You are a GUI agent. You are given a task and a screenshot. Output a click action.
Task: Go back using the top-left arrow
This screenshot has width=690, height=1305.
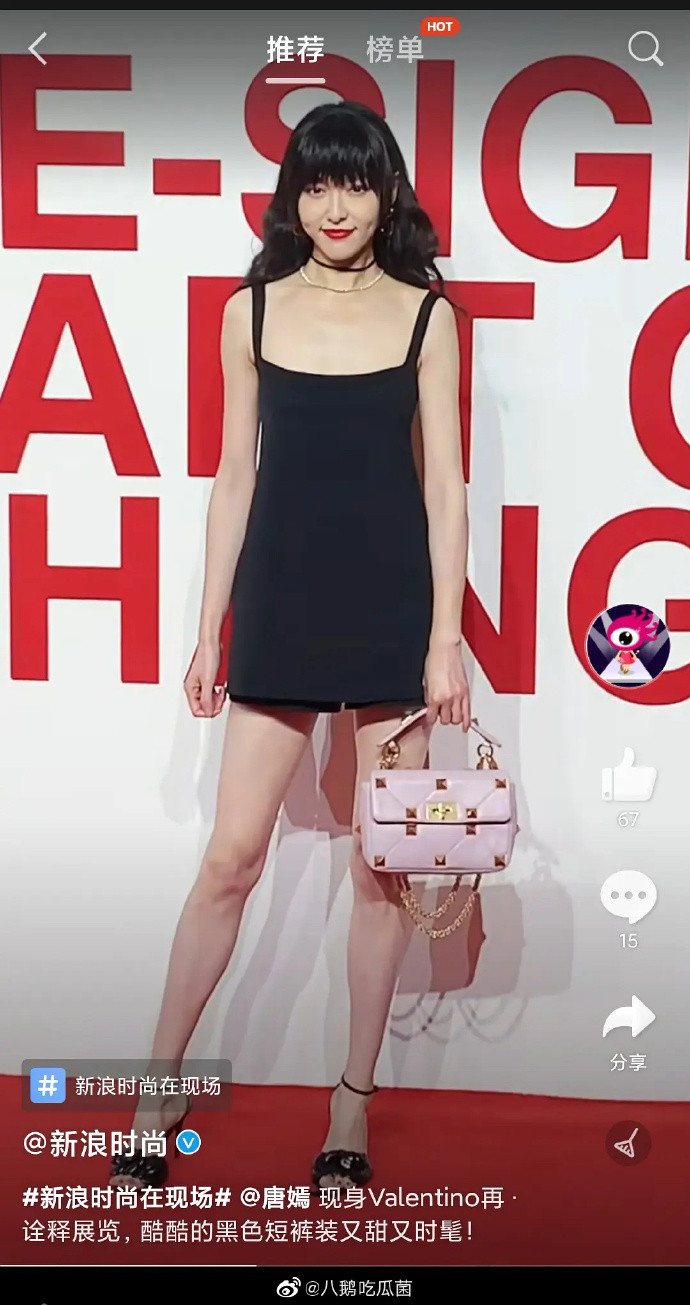point(38,48)
